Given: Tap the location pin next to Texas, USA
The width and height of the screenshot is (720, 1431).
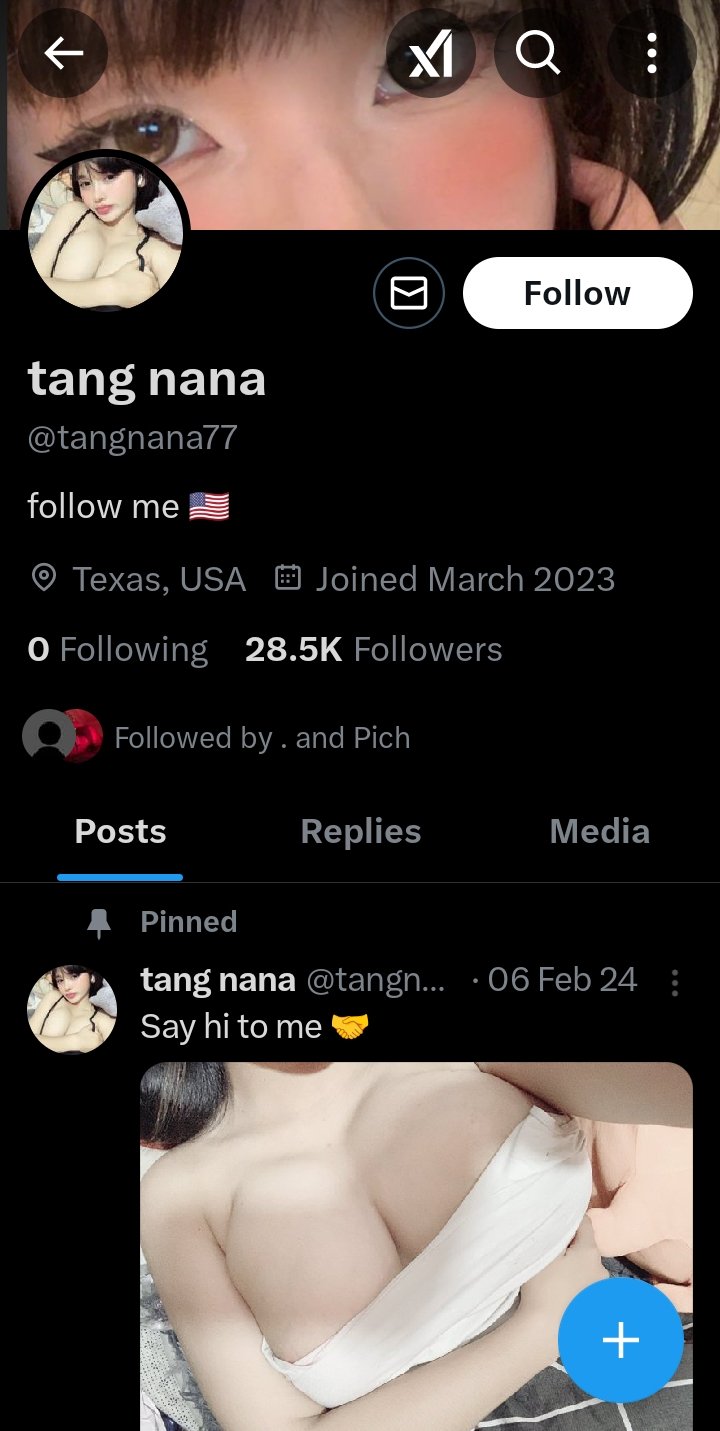Looking at the screenshot, I should pos(44,578).
